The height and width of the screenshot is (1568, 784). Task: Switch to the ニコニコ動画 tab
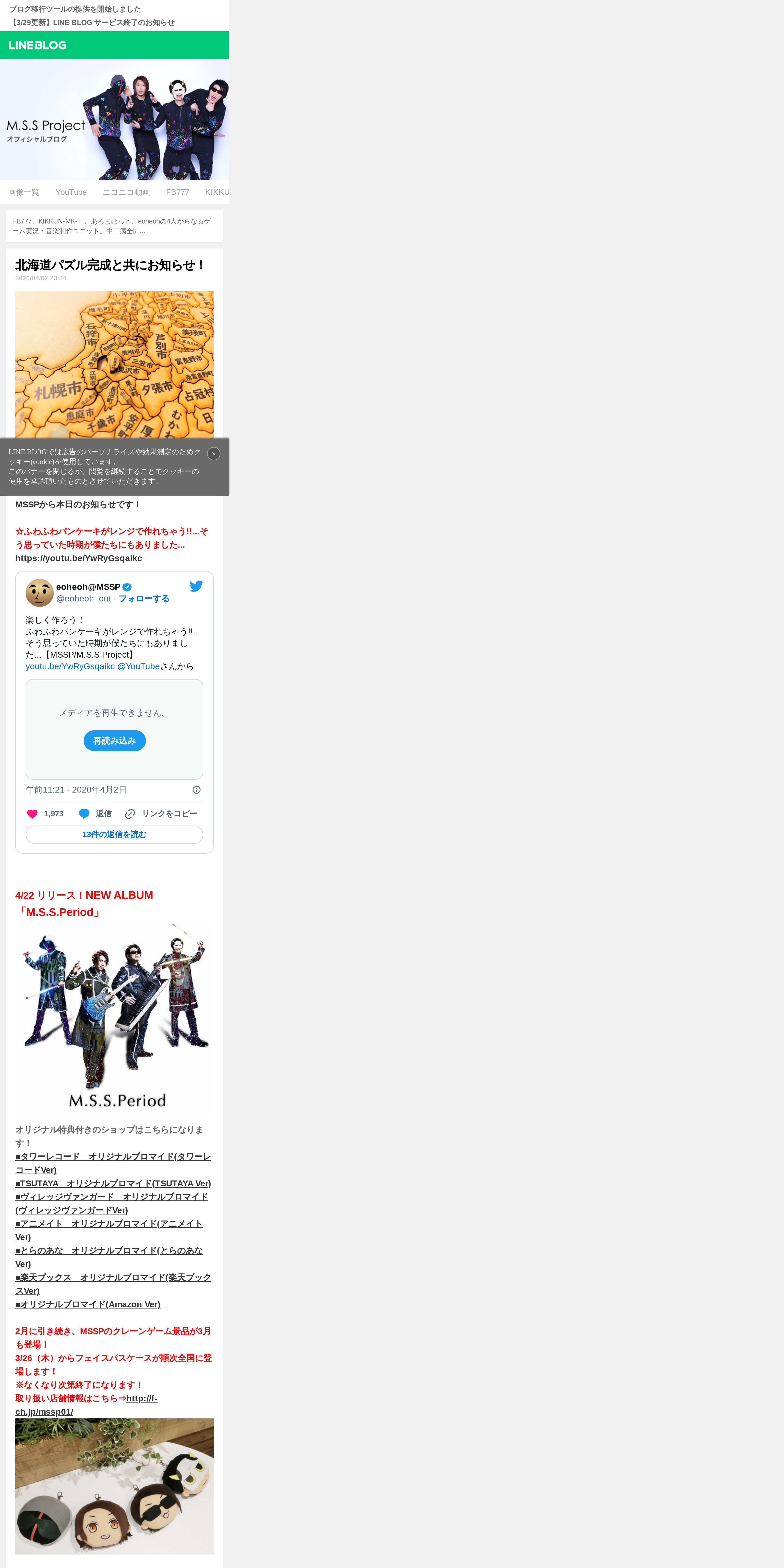pyautogui.click(x=126, y=192)
